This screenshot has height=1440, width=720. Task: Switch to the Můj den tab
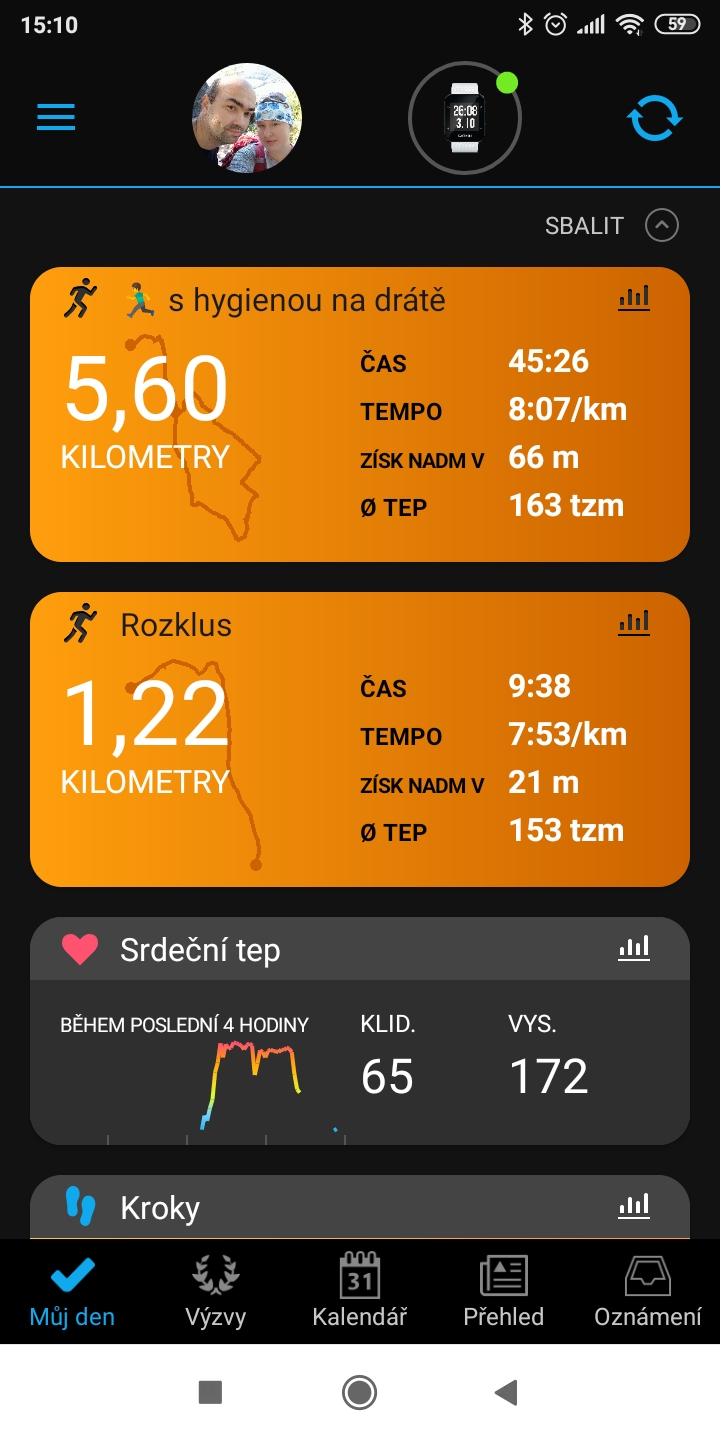click(x=72, y=1292)
